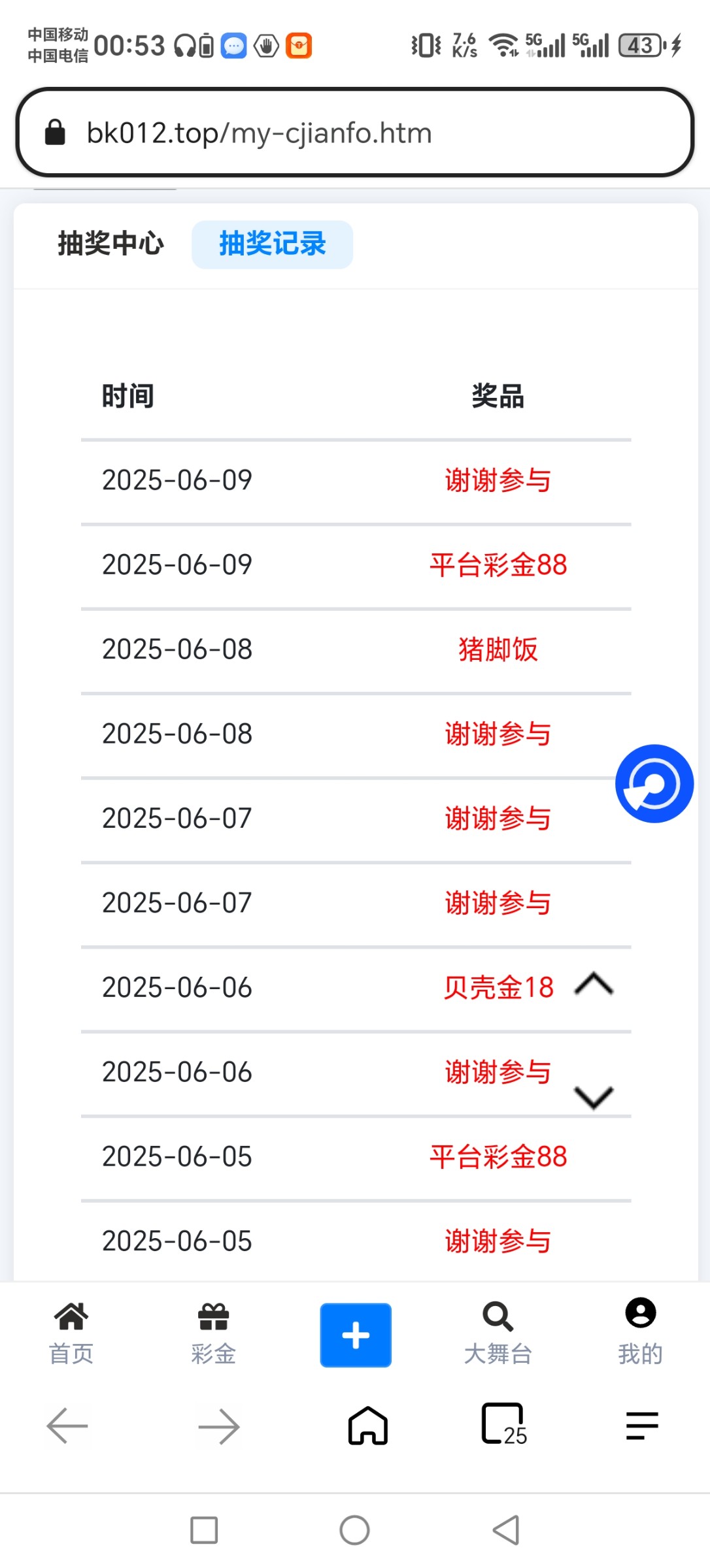Expand the 2025-06-06 谢谢参与 row

point(594,1096)
